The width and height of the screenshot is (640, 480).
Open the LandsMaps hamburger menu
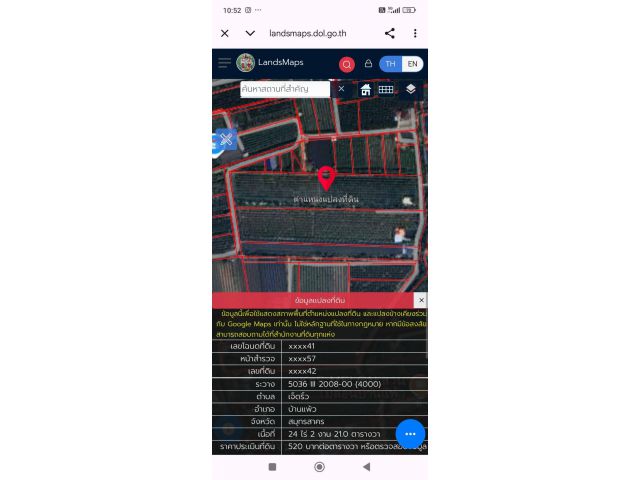click(x=224, y=63)
